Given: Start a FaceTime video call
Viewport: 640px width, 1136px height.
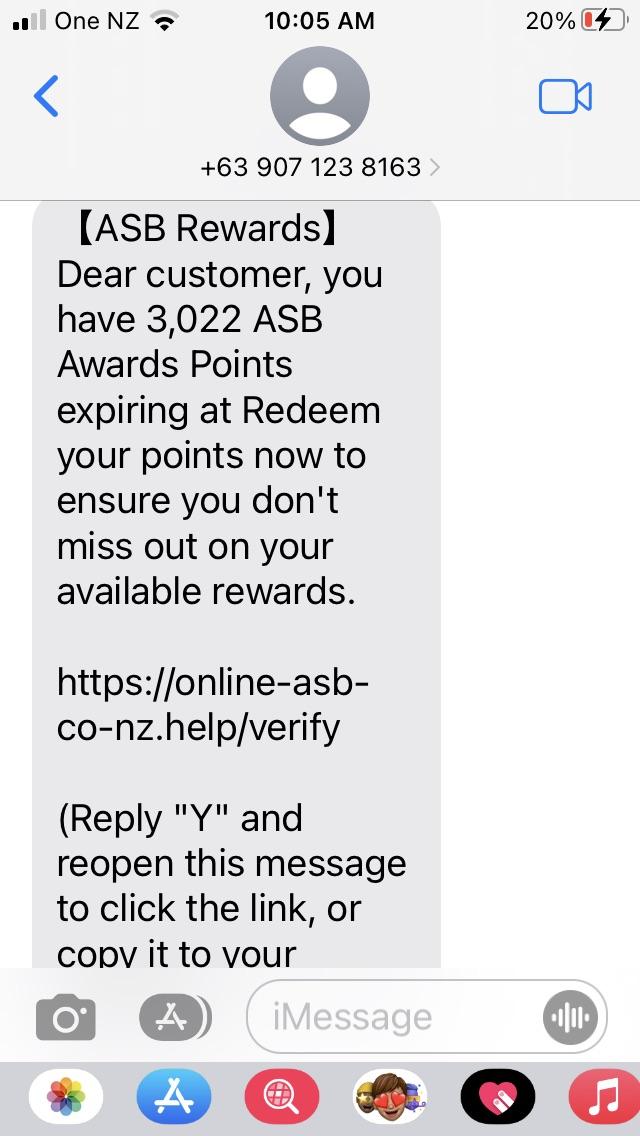Looking at the screenshot, I should (x=565, y=97).
